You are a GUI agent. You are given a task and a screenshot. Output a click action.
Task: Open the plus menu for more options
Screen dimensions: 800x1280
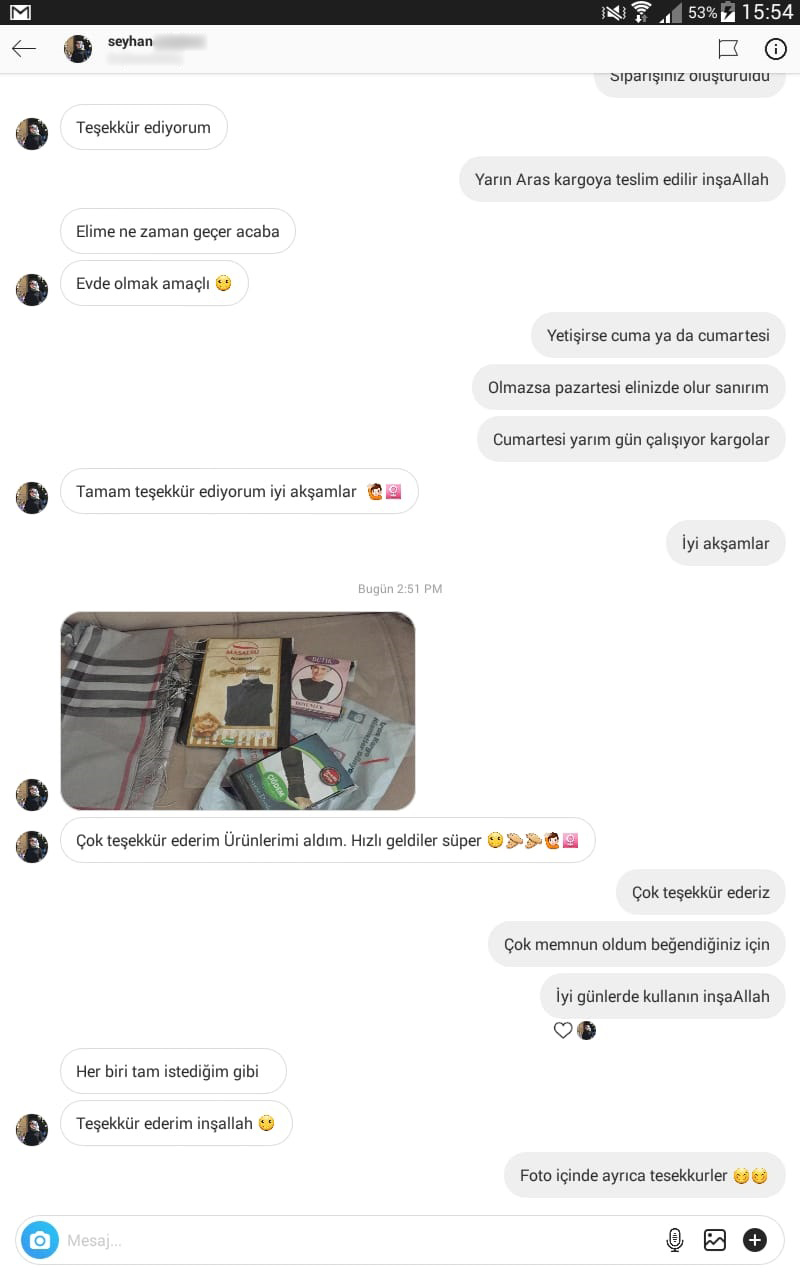(x=755, y=1240)
